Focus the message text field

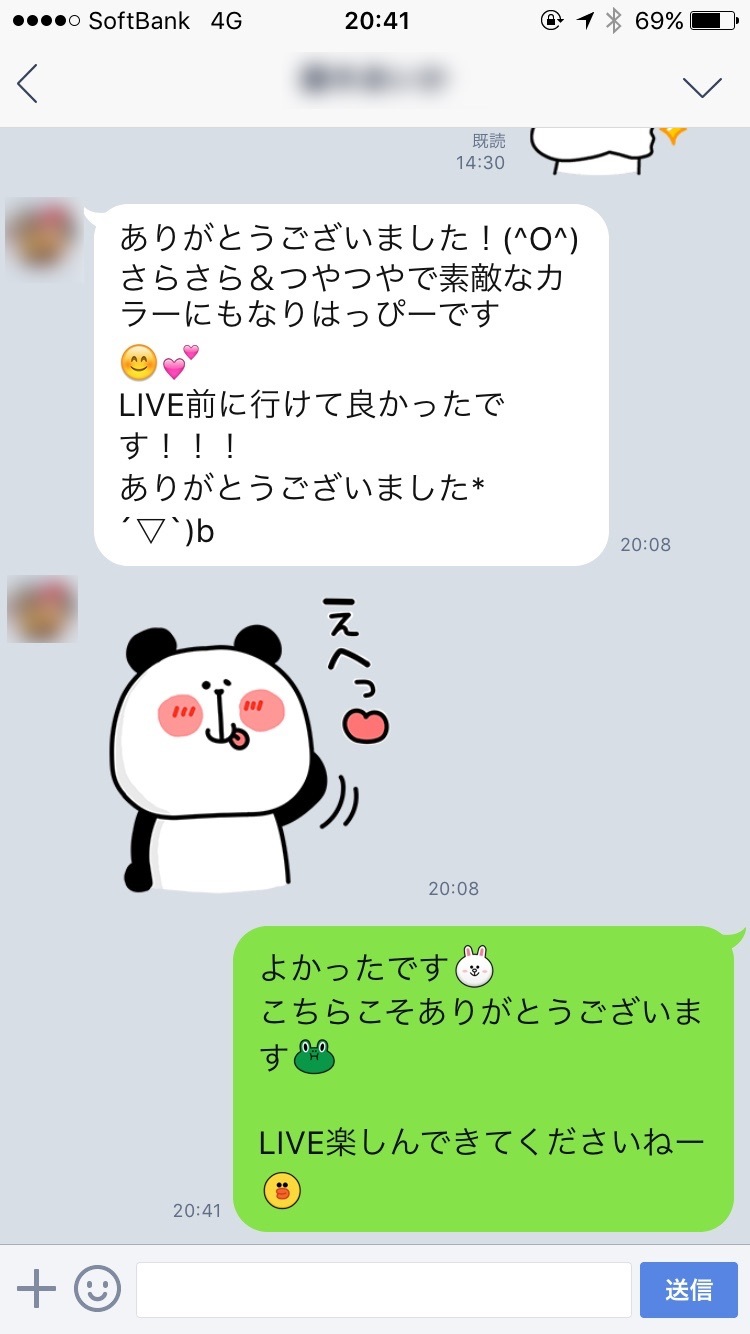click(383, 1289)
